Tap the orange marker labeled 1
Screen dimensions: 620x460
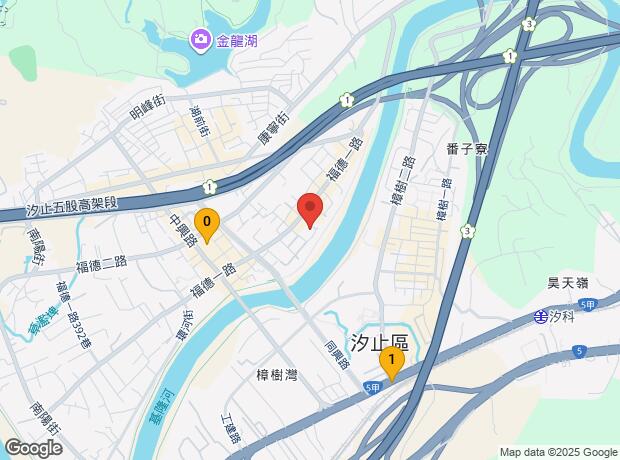coord(394,361)
